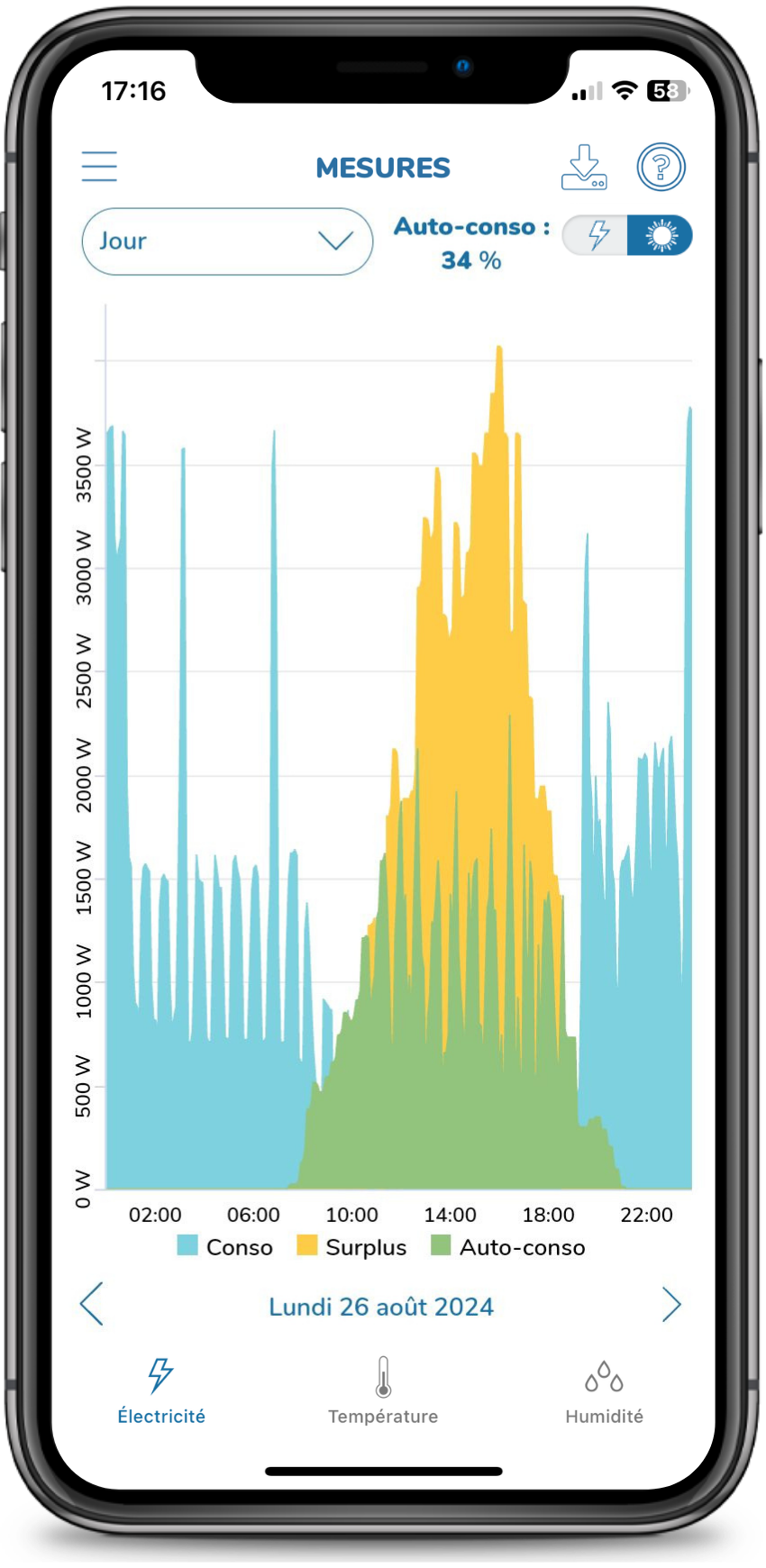Go to the previous day
Viewport: 766px width, 1568px height.
[x=92, y=1305]
